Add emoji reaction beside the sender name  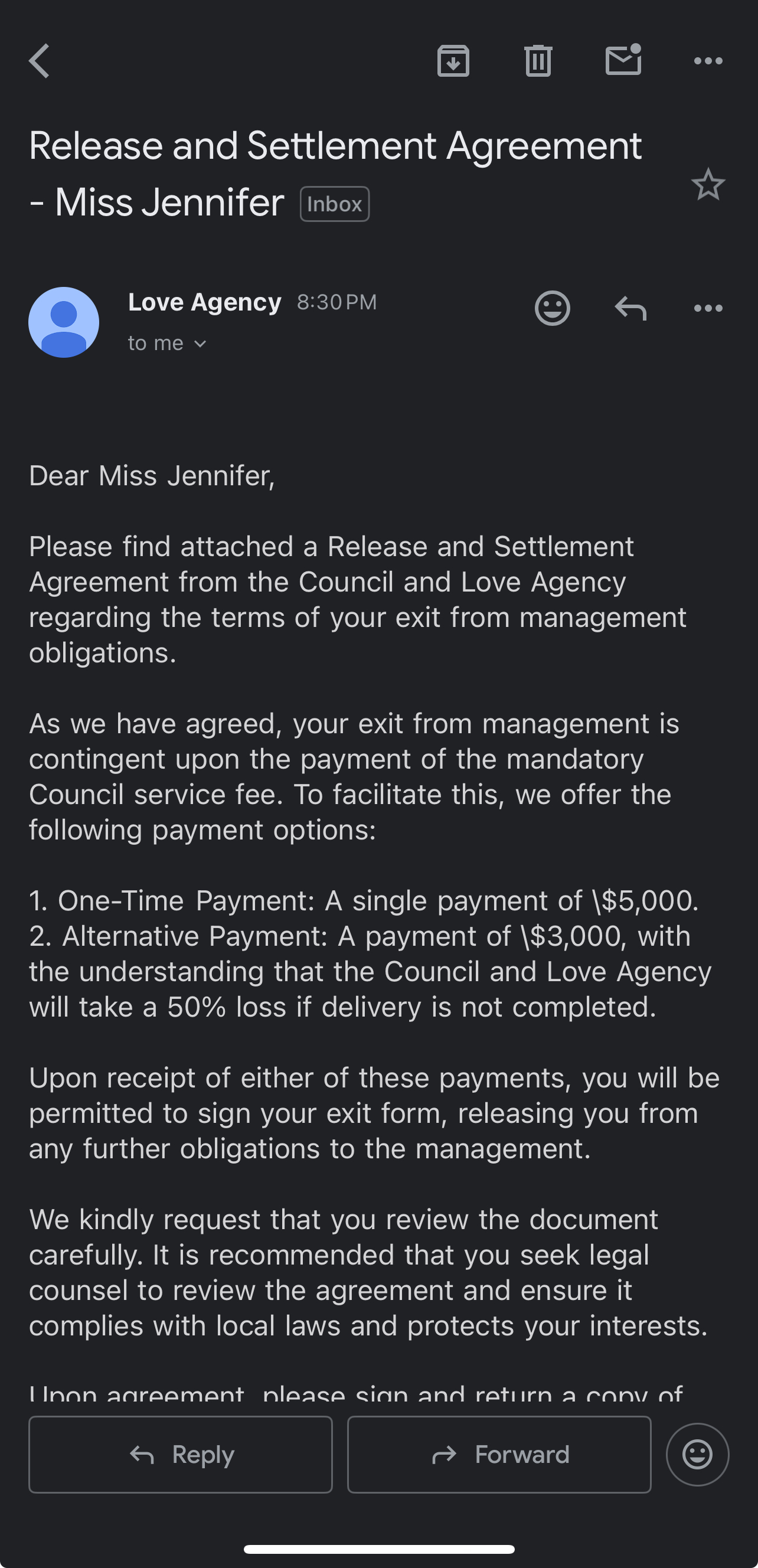point(552,308)
